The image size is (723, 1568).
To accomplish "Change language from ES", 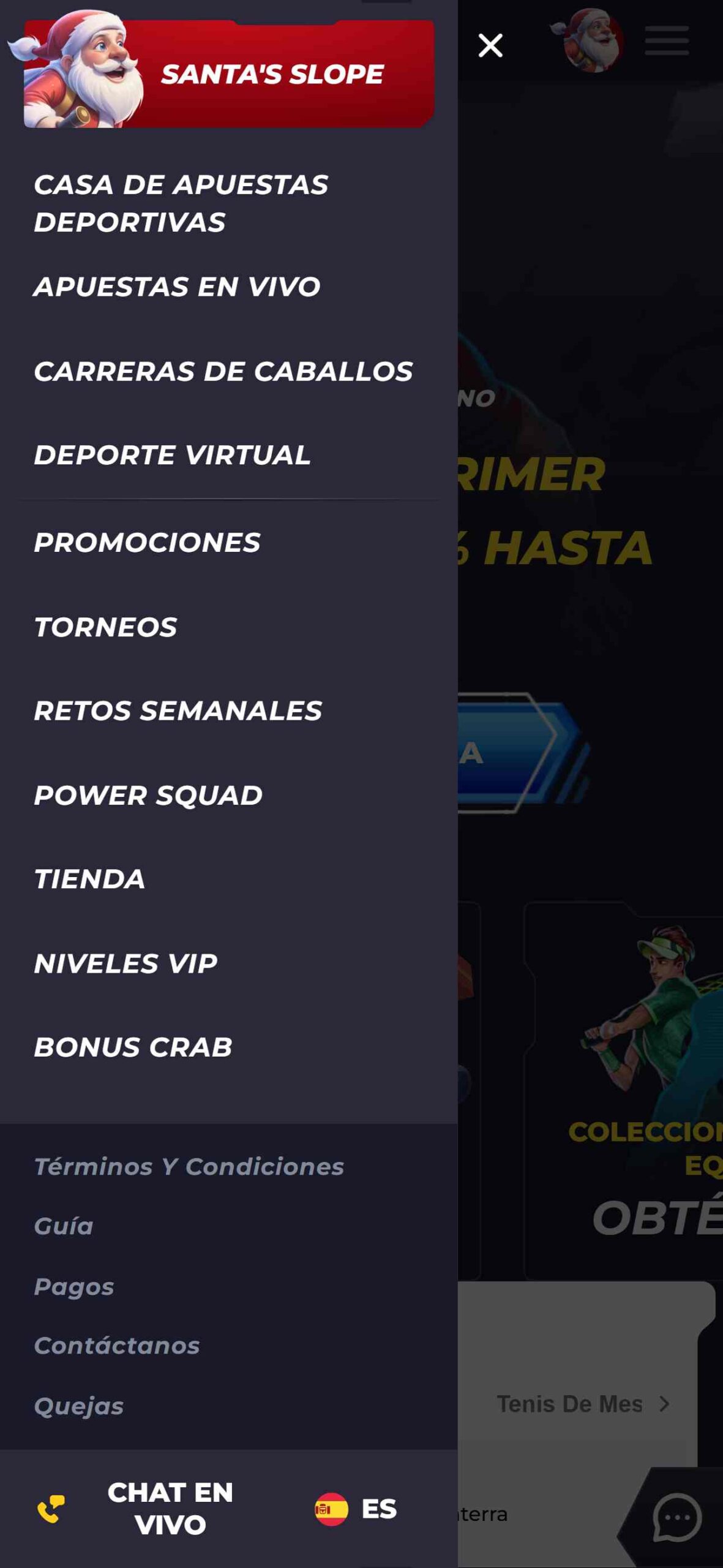I will tap(356, 1509).
